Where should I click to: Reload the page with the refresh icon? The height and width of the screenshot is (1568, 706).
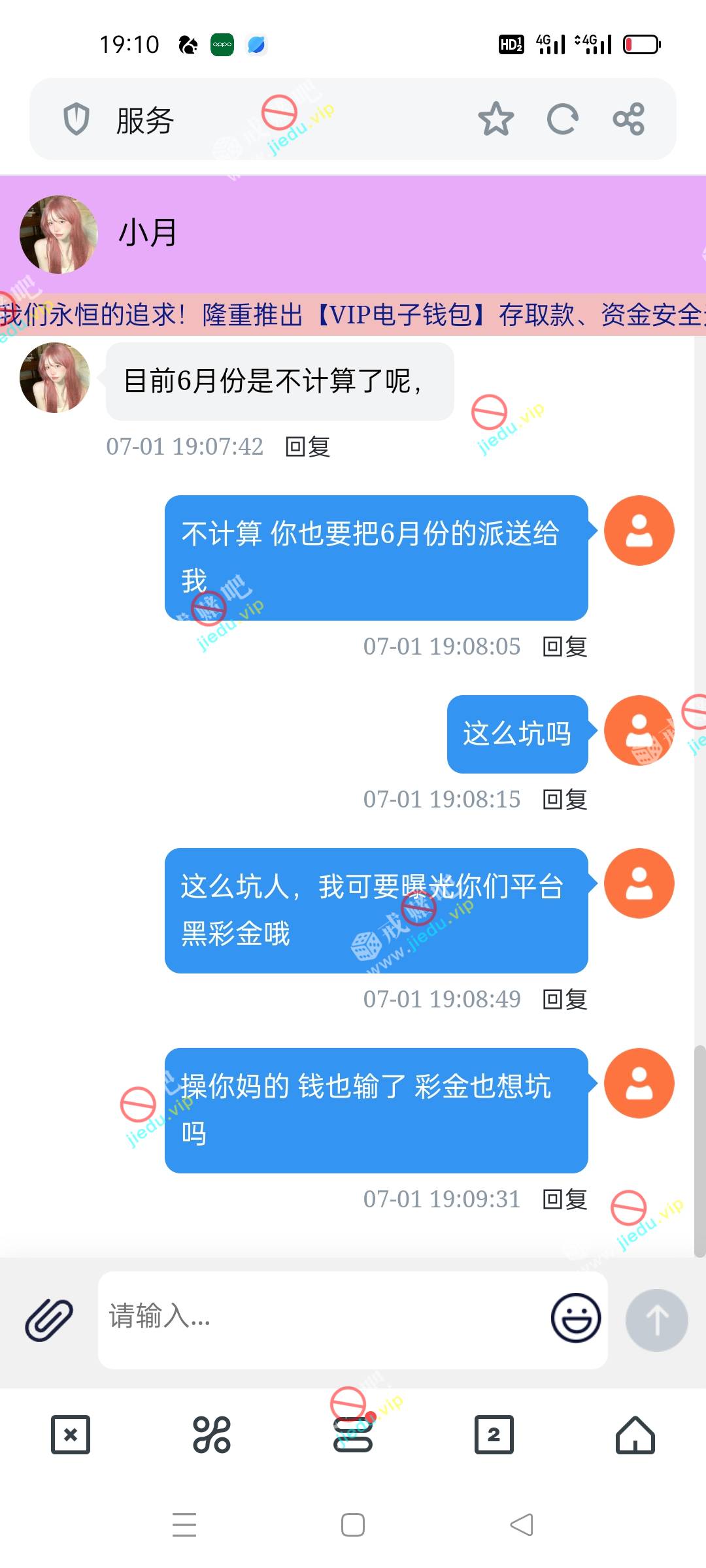tap(562, 119)
